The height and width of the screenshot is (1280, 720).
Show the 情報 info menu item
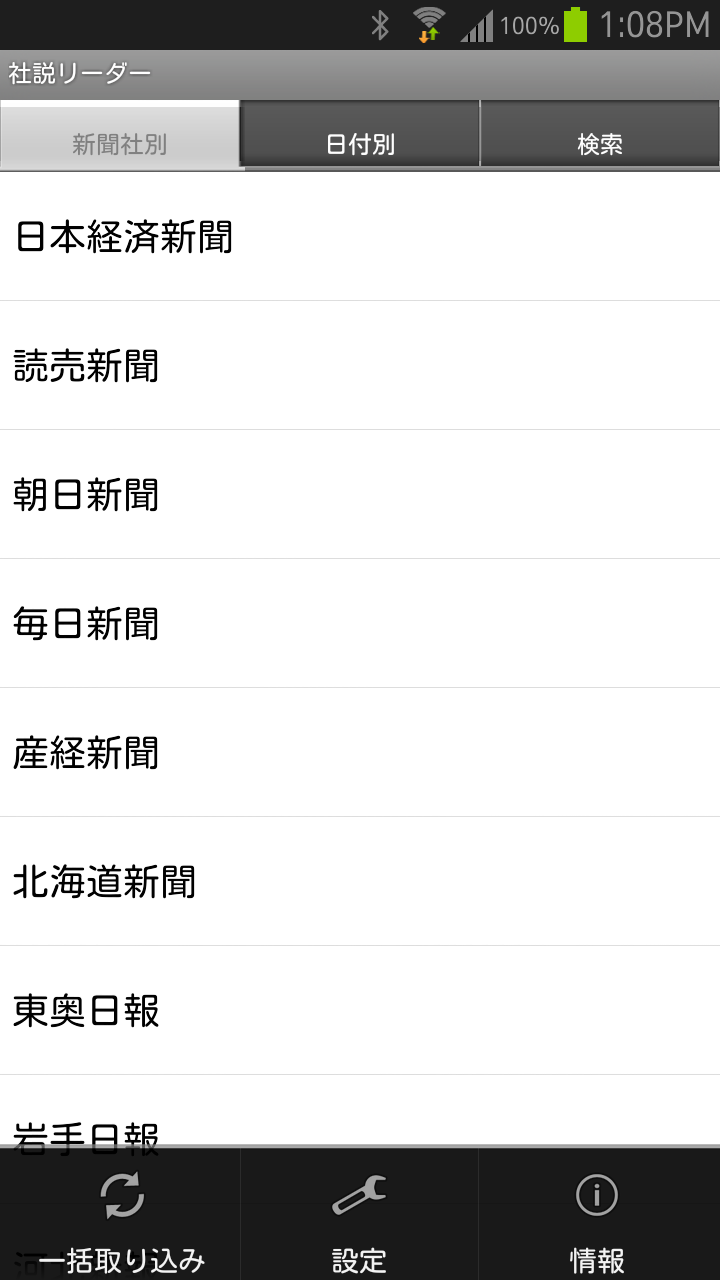click(x=598, y=1215)
